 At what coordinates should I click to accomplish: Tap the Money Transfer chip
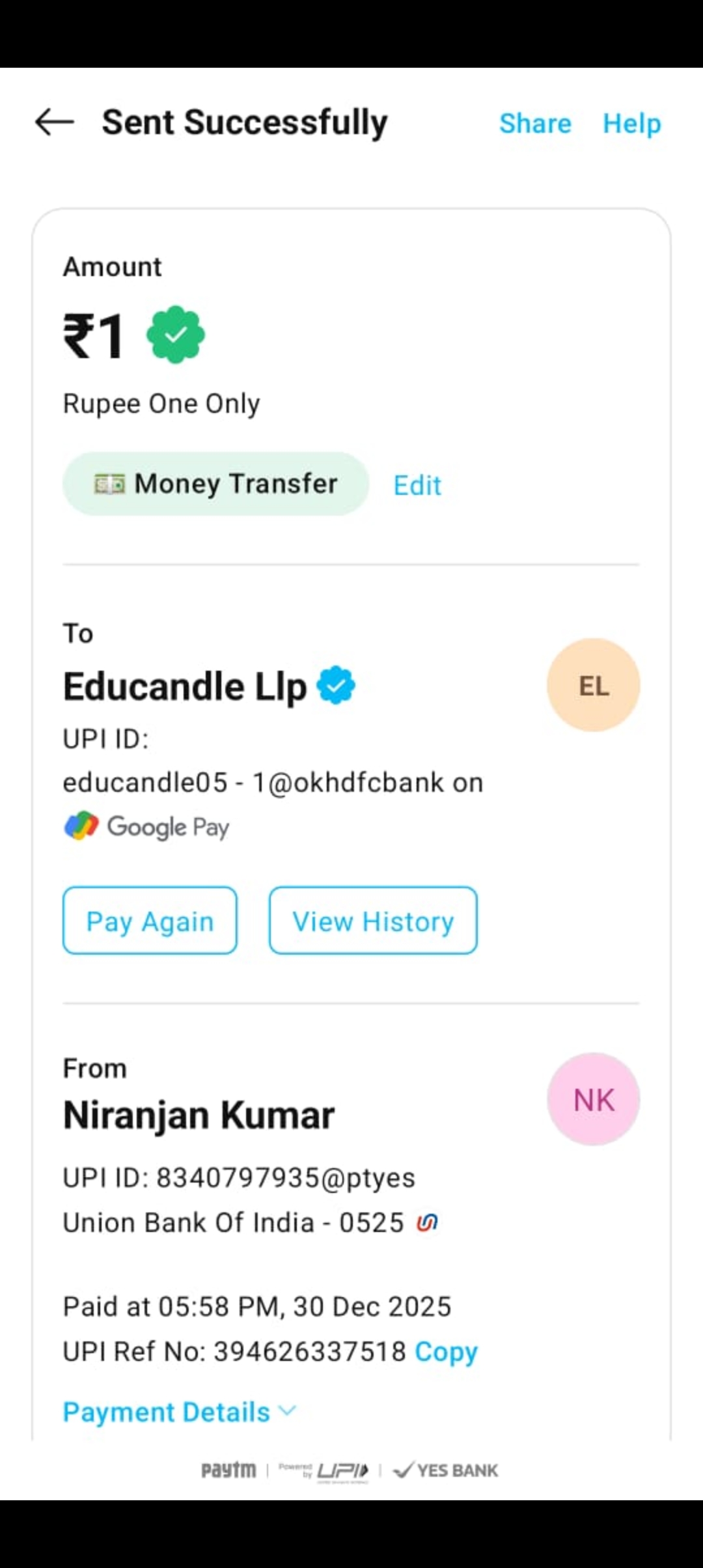[215, 484]
